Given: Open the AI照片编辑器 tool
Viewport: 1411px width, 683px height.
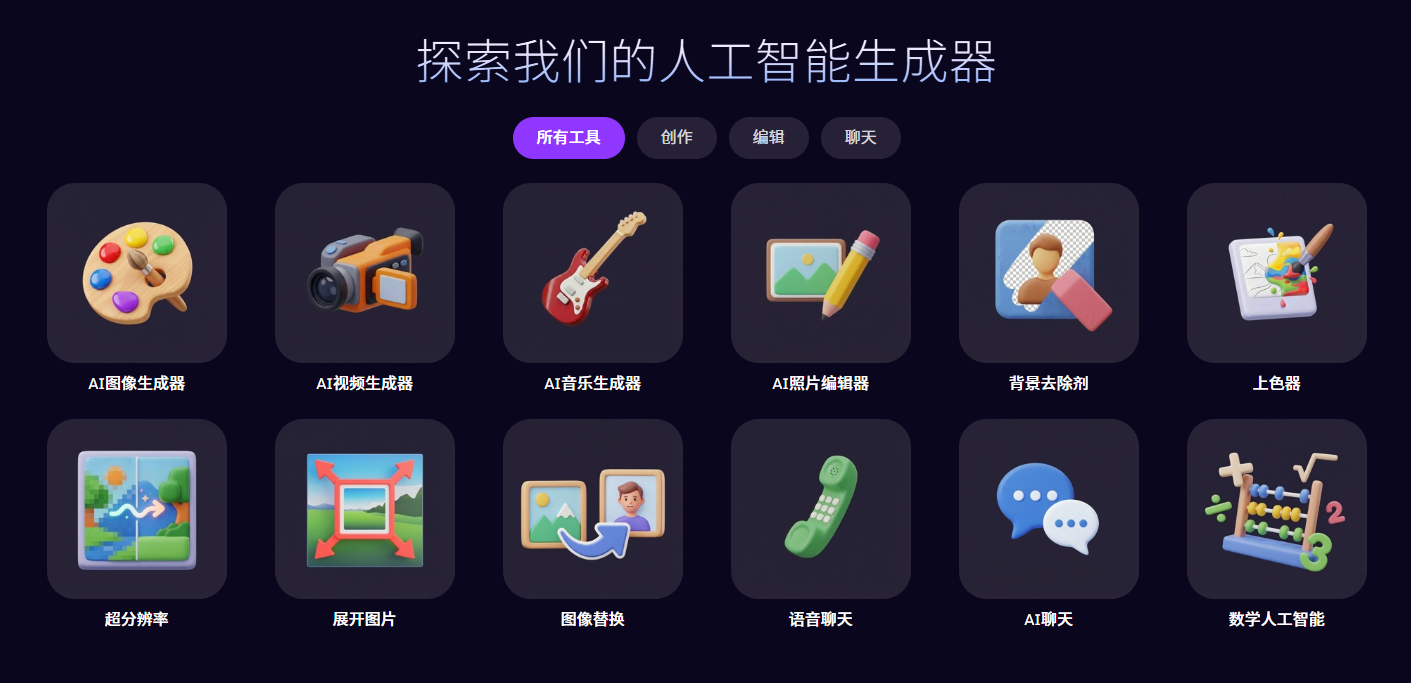Looking at the screenshot, I should 821,273.
